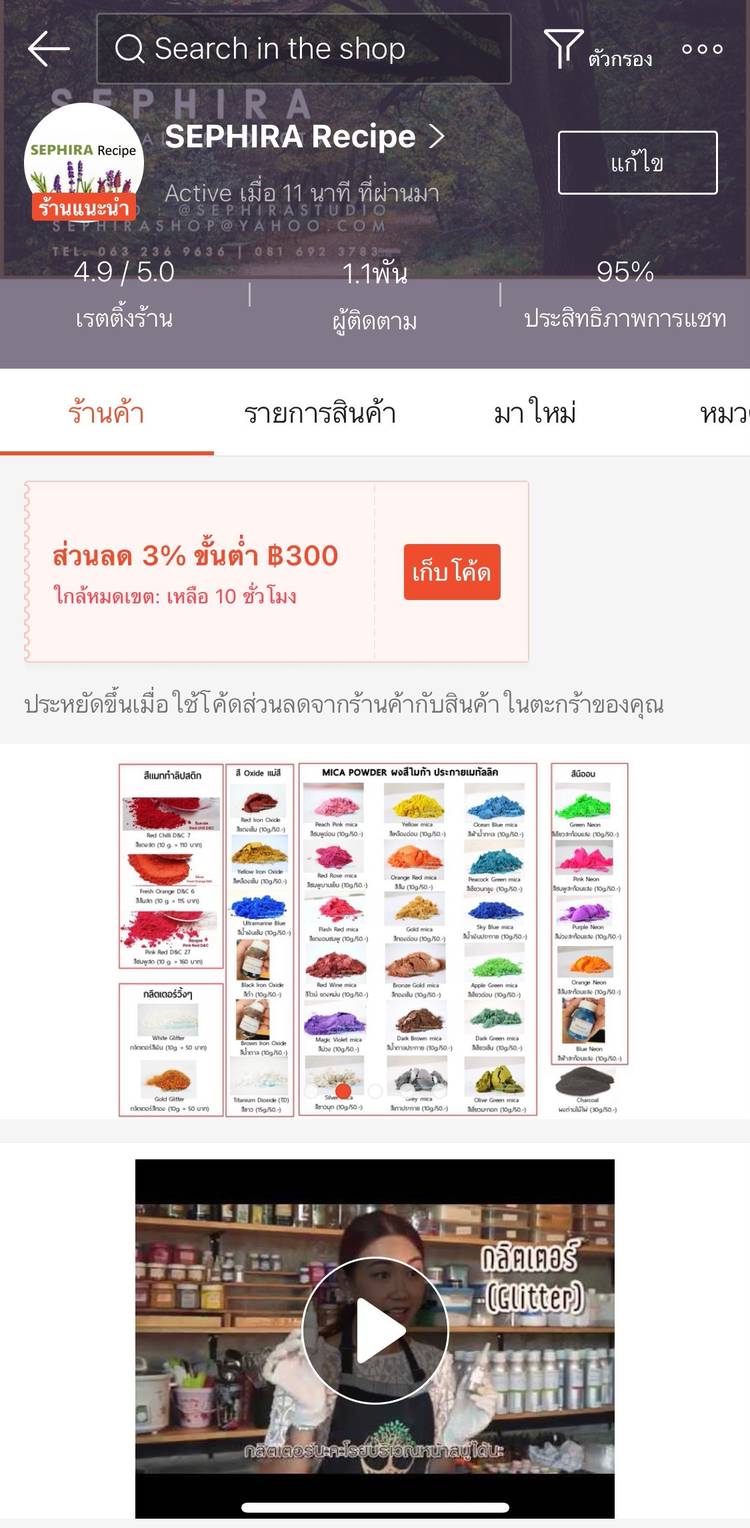Switch to the ร้านค้า tab
This screenshot has width=750, height=1528.
coord(106,413)
